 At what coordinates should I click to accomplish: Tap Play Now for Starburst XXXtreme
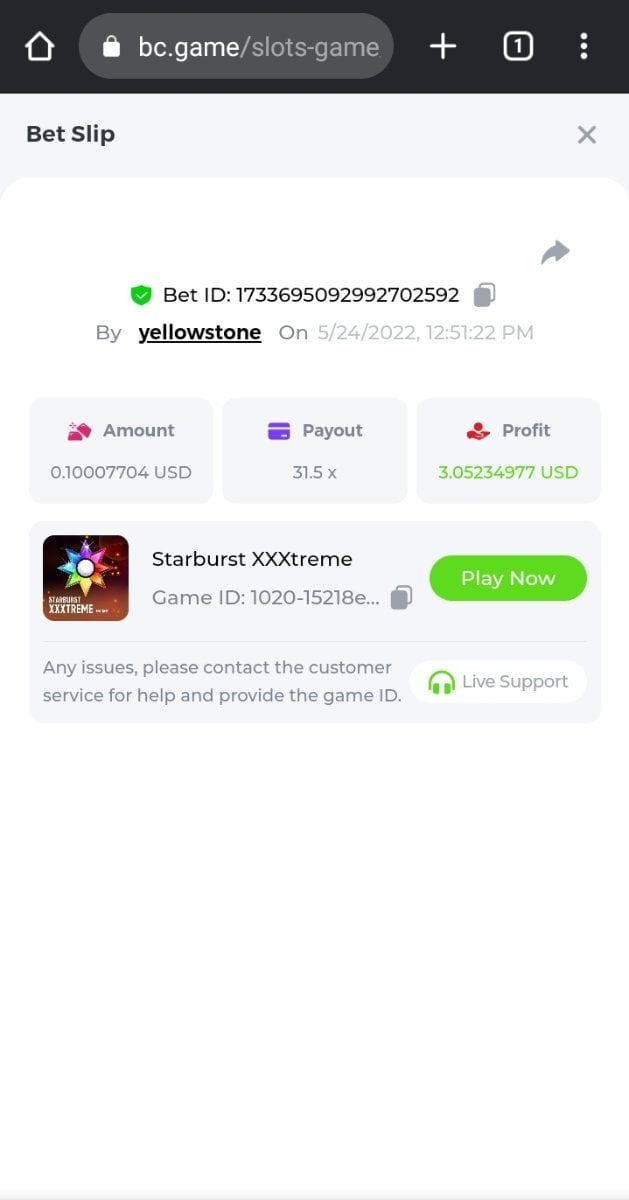click(x=508, y=578)
